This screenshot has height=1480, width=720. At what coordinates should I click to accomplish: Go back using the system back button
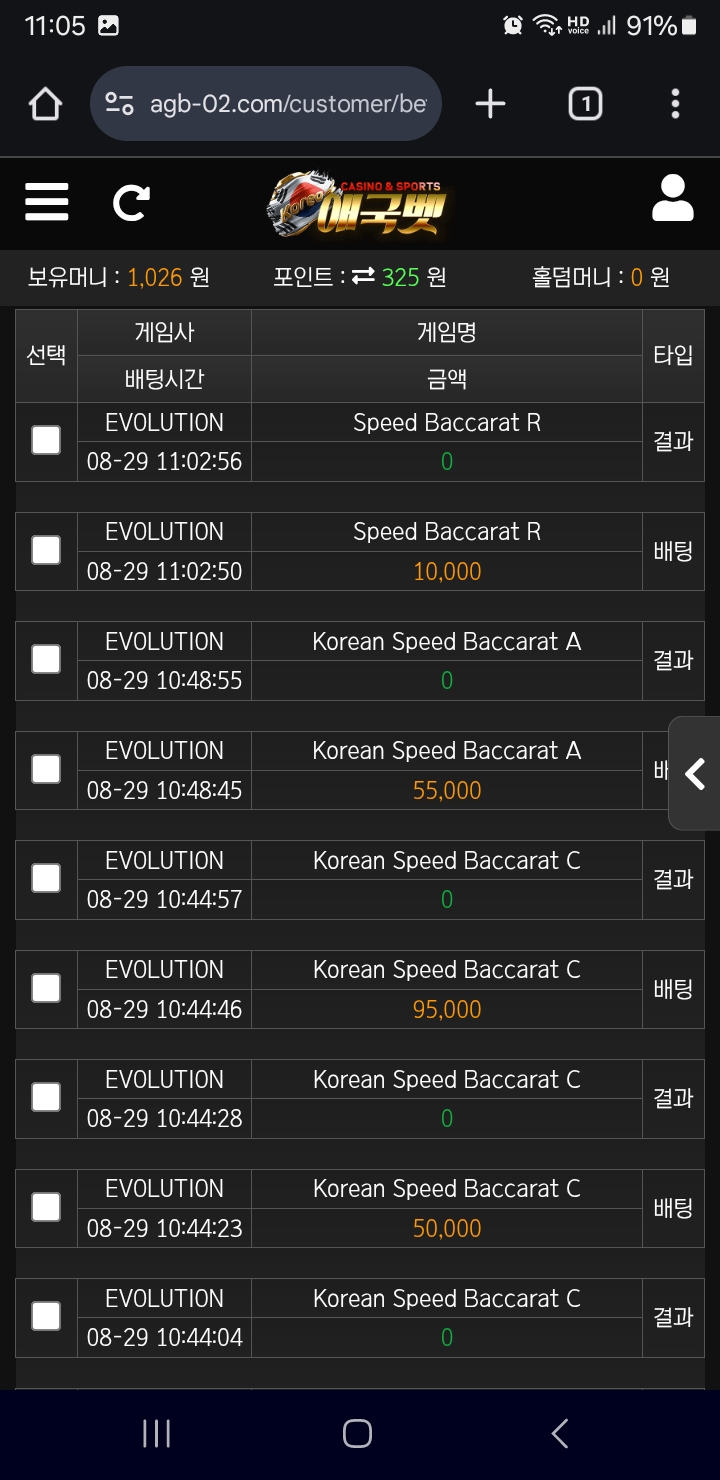[x=560, y=1434]
